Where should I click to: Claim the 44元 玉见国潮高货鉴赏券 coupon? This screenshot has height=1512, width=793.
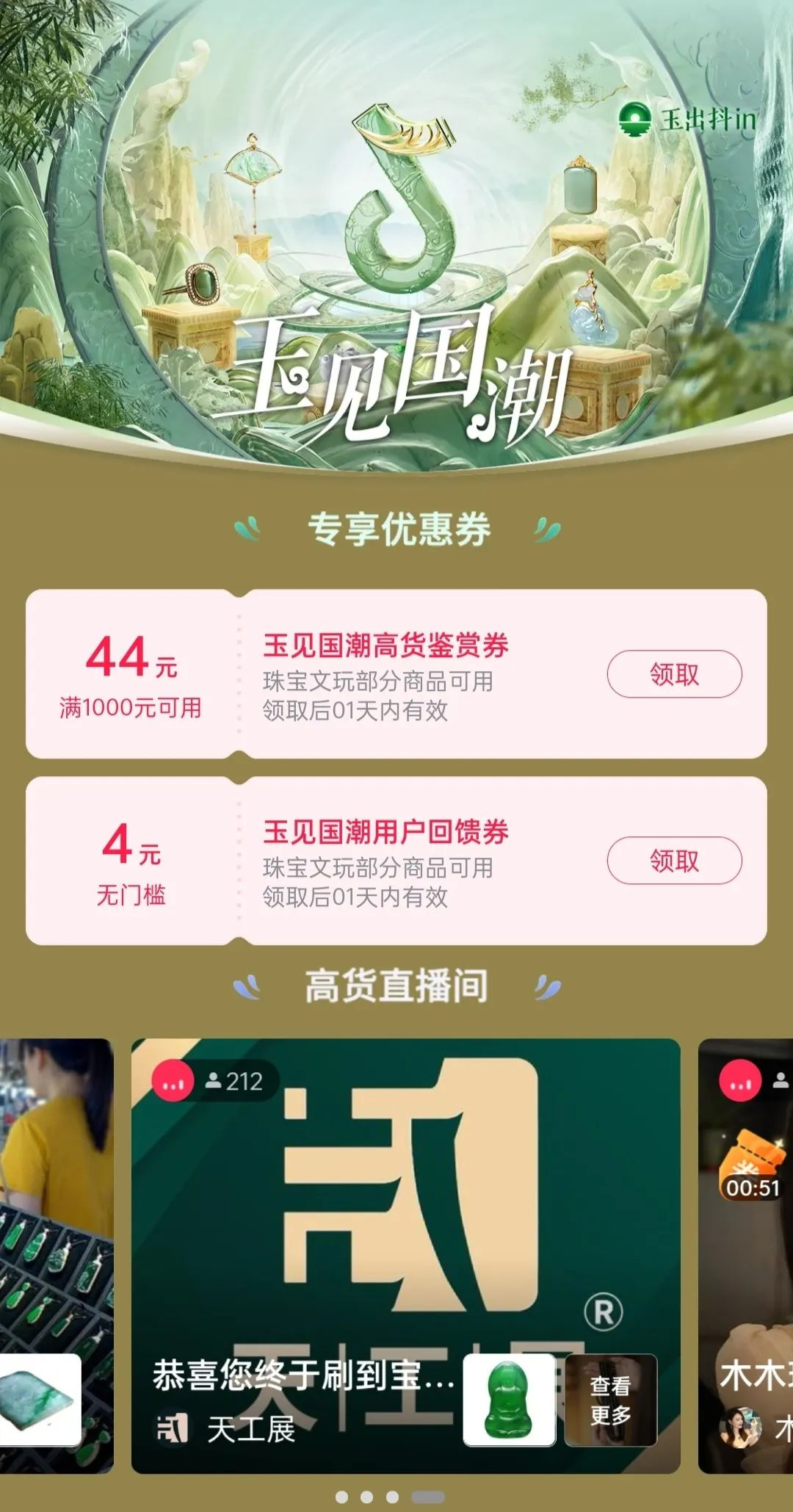pyautogui.click(x=674, y=673)
